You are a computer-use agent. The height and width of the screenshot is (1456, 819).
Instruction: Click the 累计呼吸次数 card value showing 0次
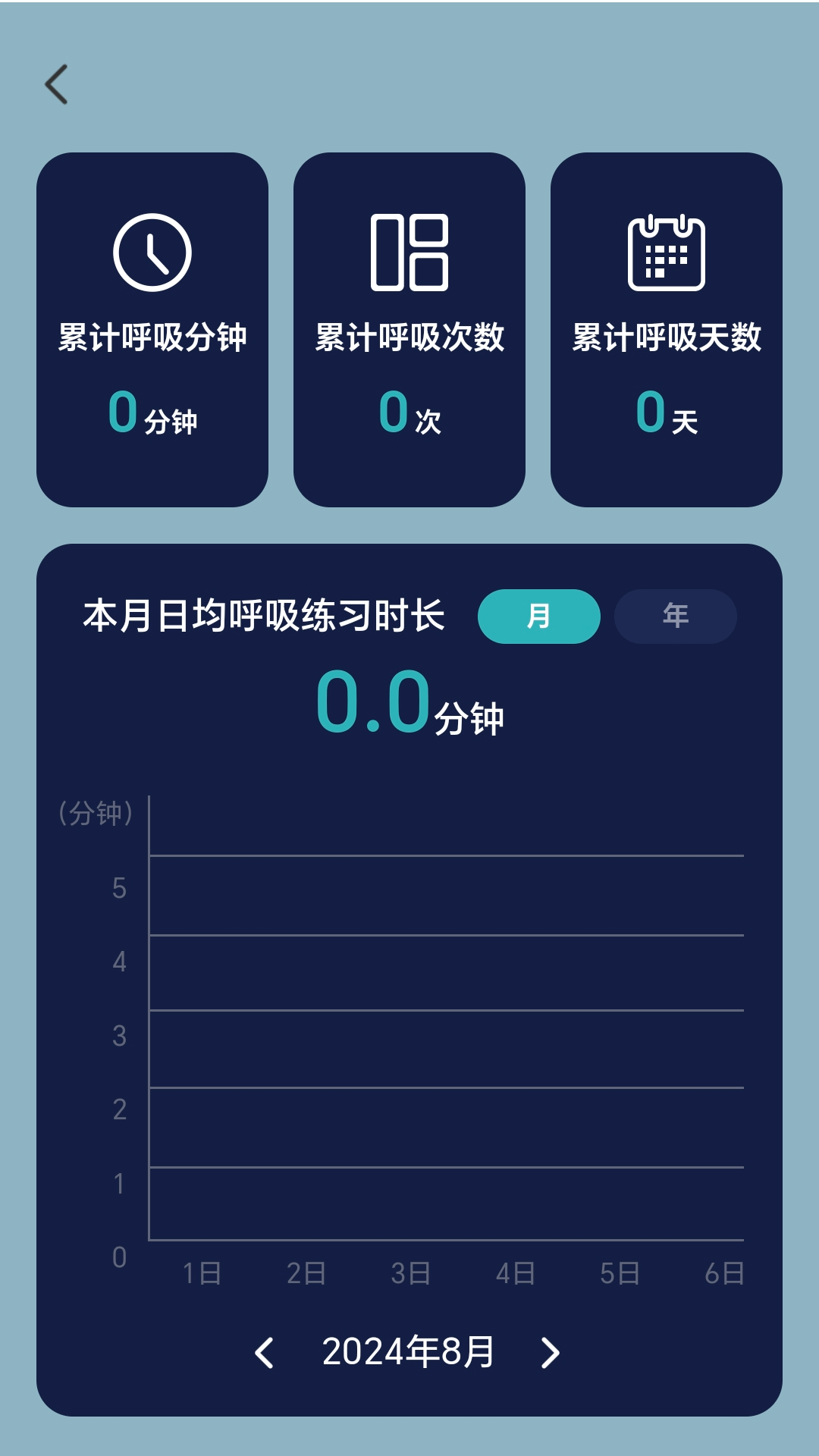(409, 413)
